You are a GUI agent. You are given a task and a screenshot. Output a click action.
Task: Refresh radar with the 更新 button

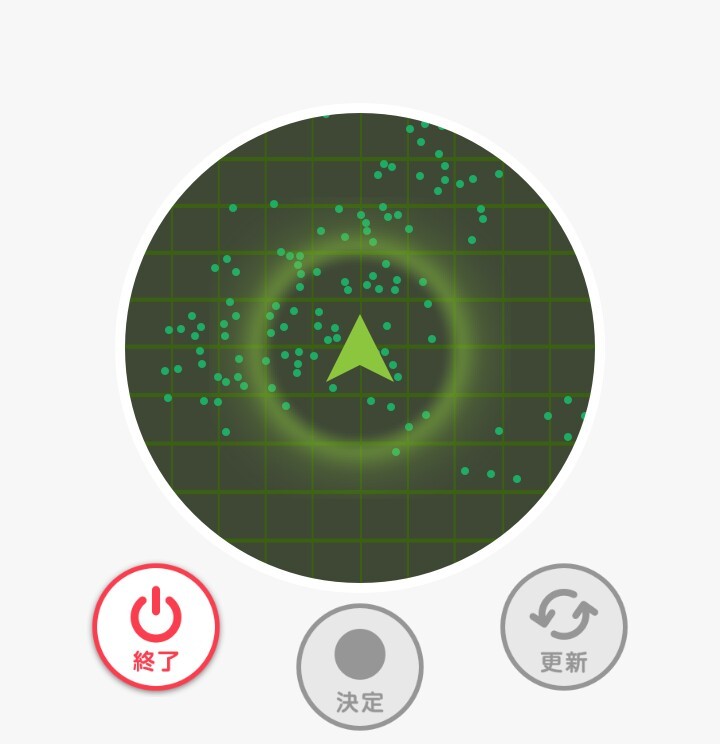(563, 627)
